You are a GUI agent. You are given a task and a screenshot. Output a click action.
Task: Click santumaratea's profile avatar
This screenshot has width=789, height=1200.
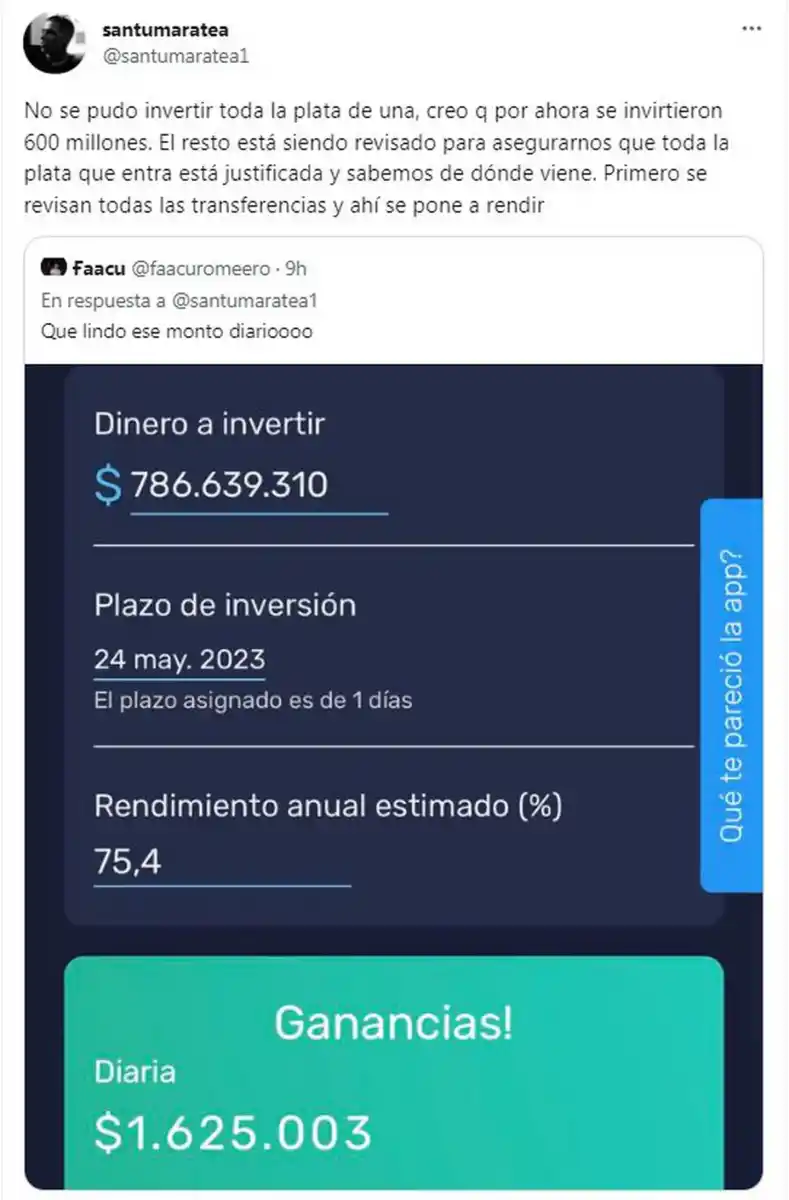point(55,40)
